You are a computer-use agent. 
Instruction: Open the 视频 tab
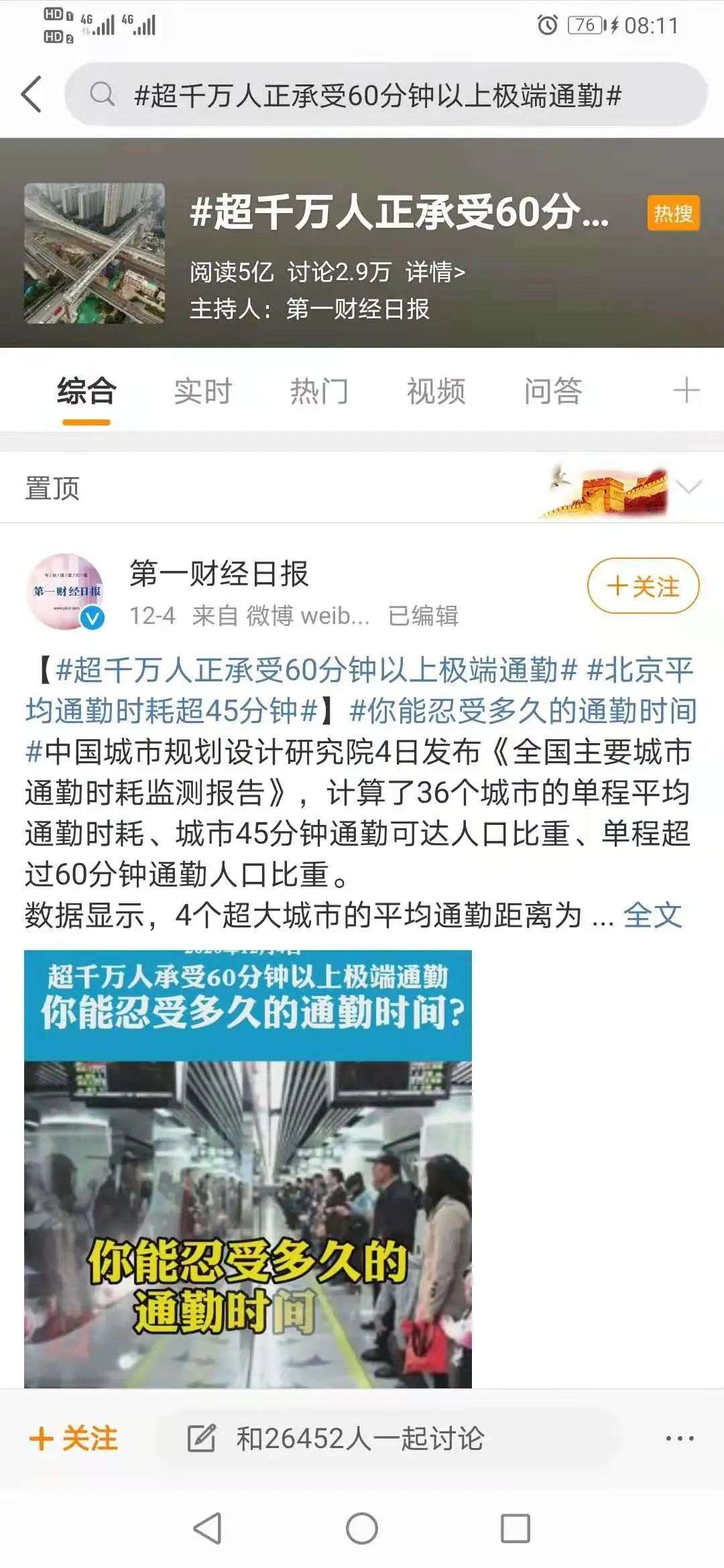click(x=436, y=391)
